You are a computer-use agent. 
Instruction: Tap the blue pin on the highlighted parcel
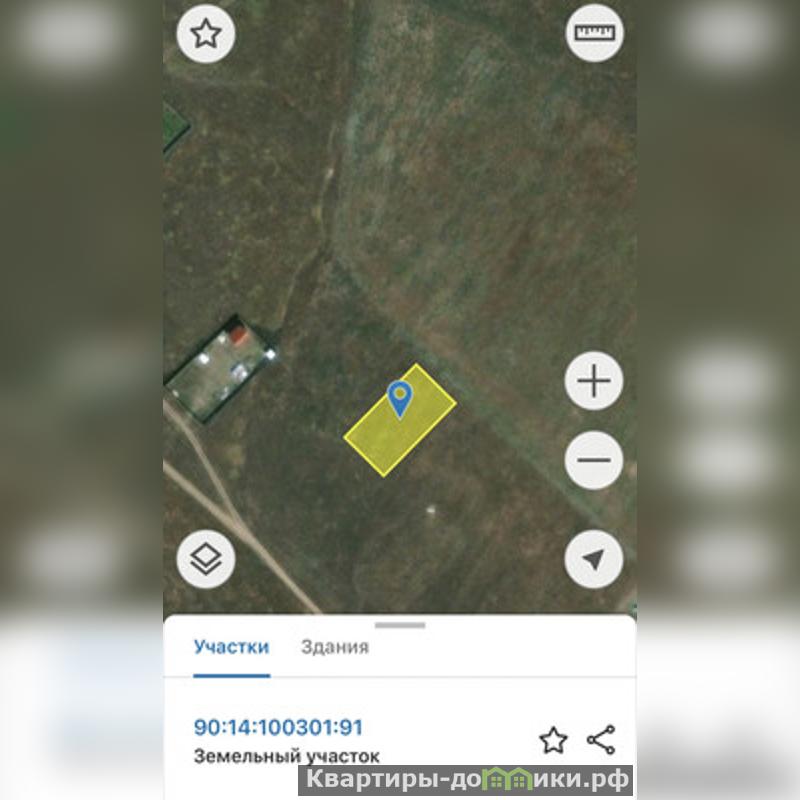point(400,398)
